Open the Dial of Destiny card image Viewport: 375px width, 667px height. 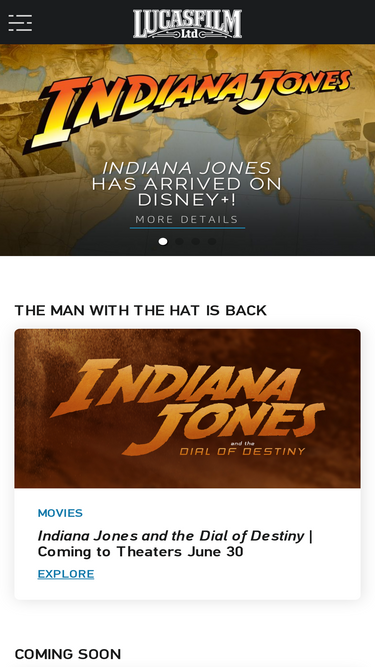(x=188, y=408)
